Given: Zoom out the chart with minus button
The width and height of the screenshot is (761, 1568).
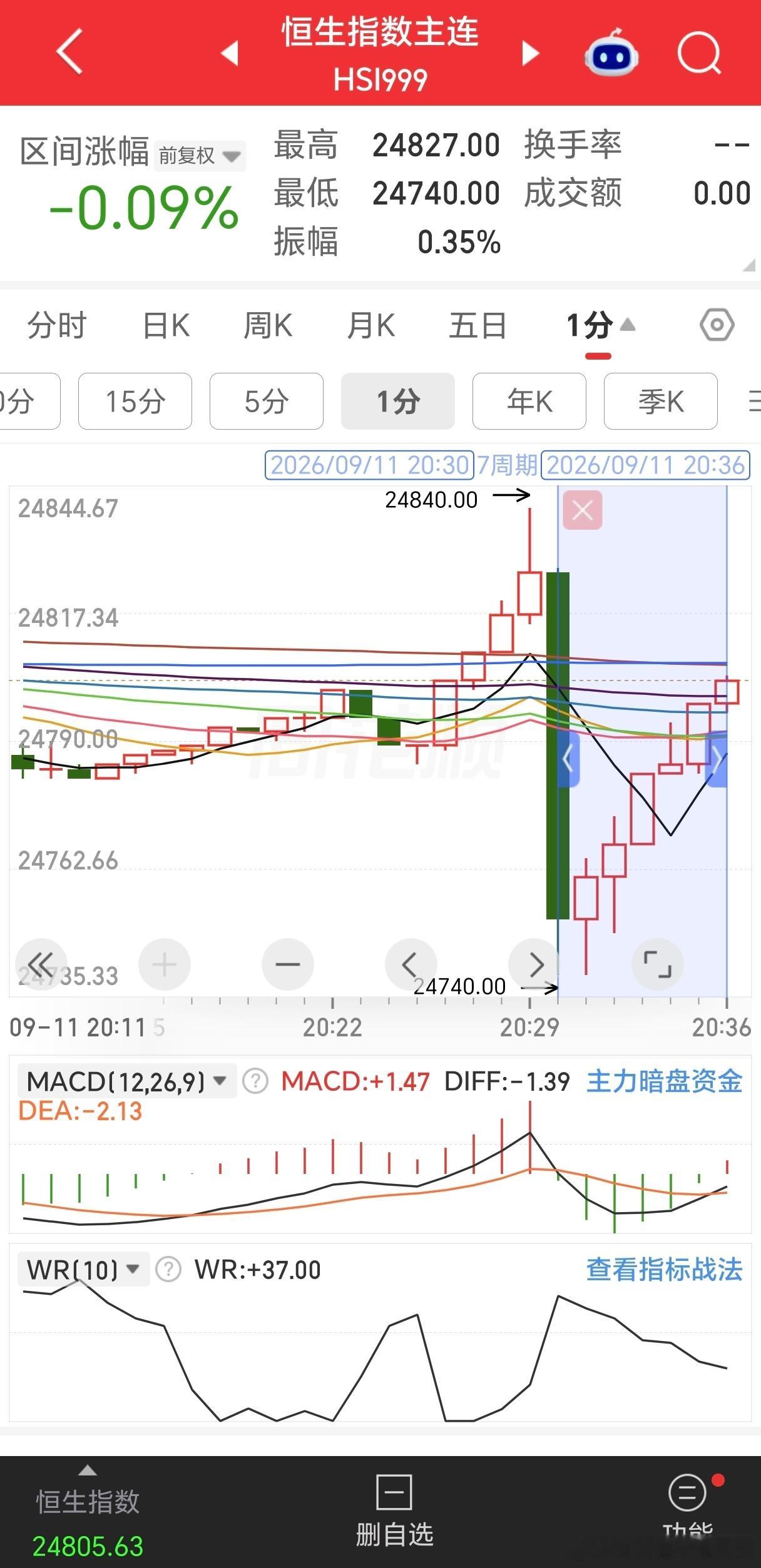Looking at the screenshot, I should (288, 964).
